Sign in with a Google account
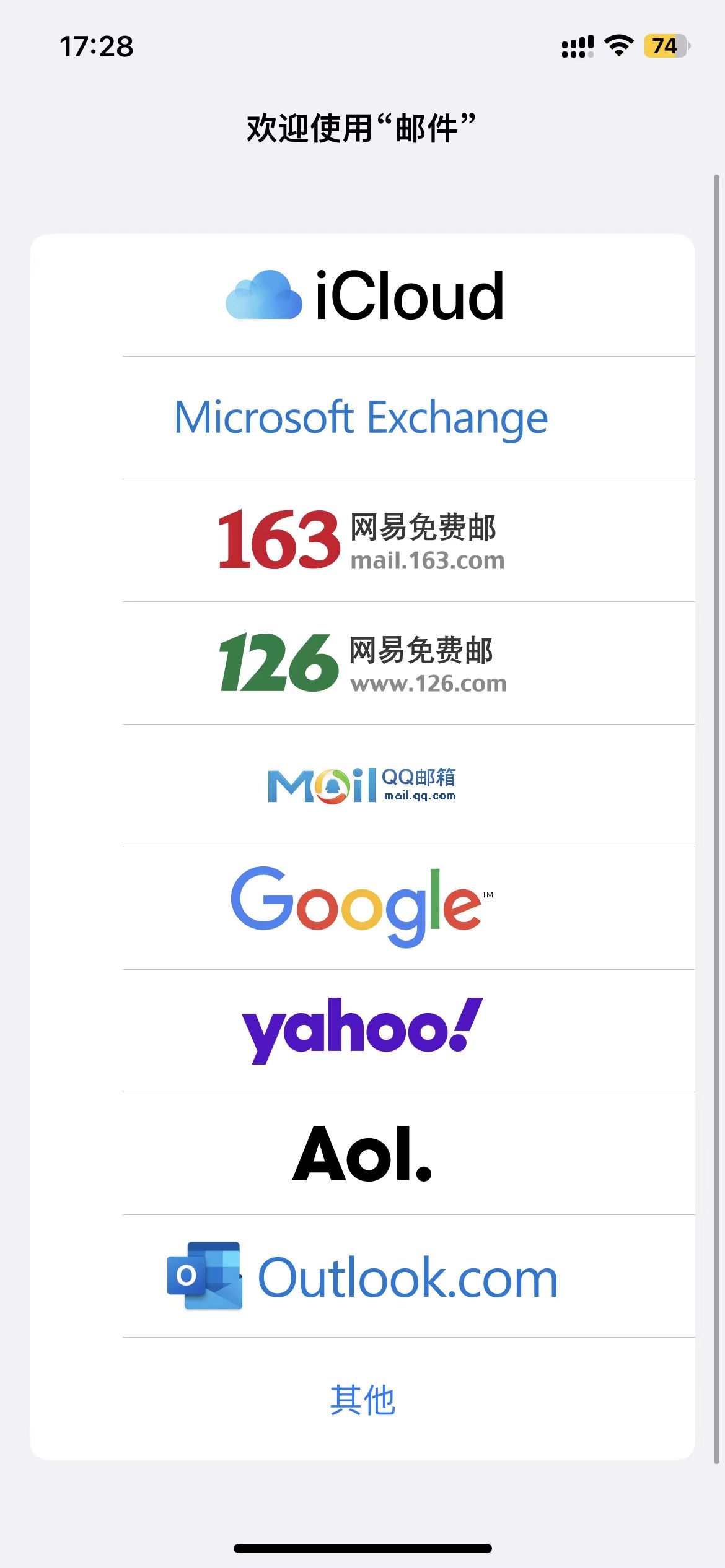This screenshot has height=1568, width=725. tap(362, 908)
